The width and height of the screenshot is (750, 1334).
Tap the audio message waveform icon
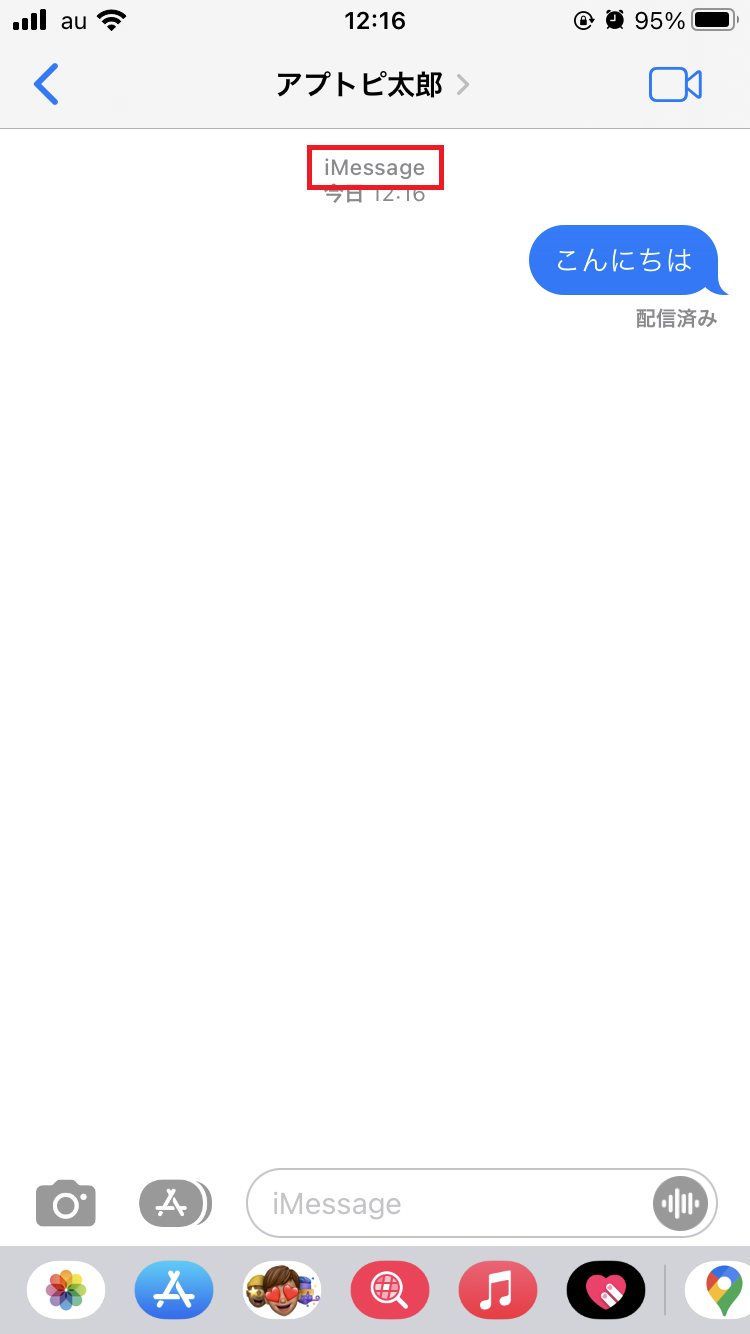pos(681,1203)
